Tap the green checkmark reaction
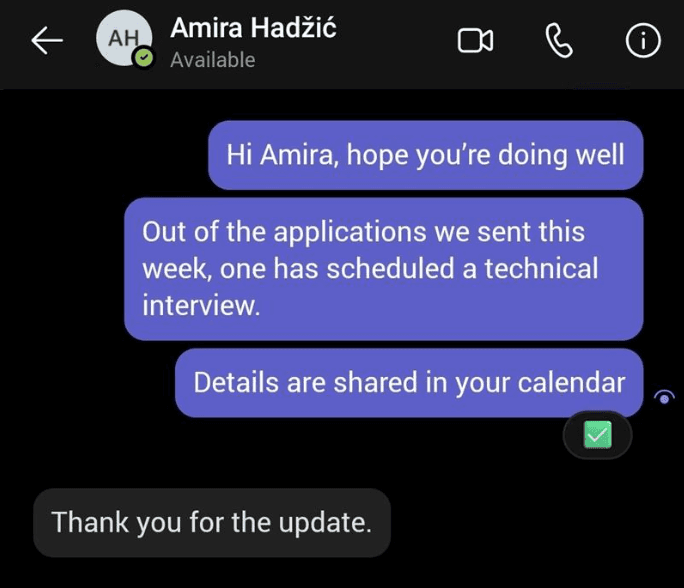Viewport: 684px width, 588px height. pos(597,434)
